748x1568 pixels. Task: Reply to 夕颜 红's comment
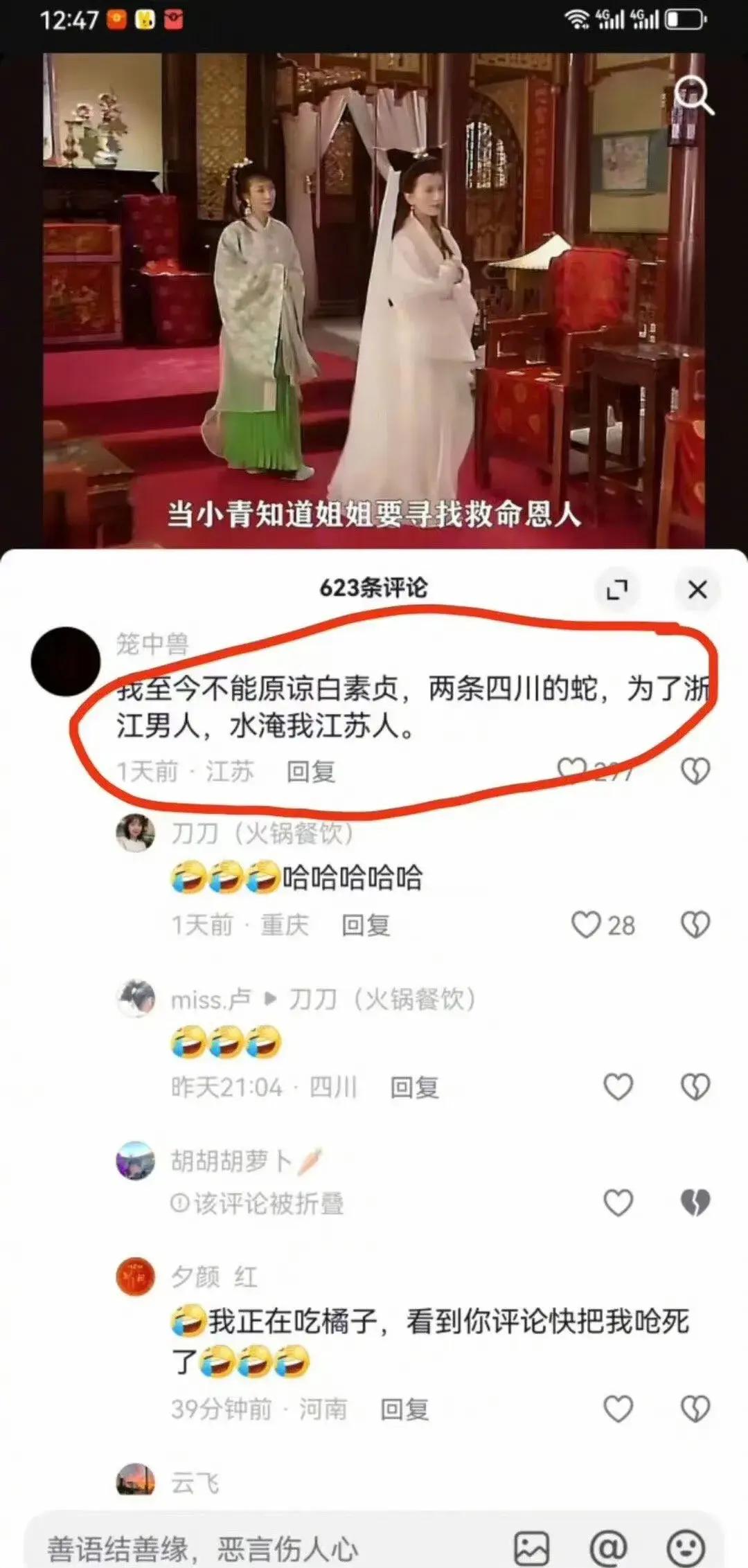[404, 1409]
